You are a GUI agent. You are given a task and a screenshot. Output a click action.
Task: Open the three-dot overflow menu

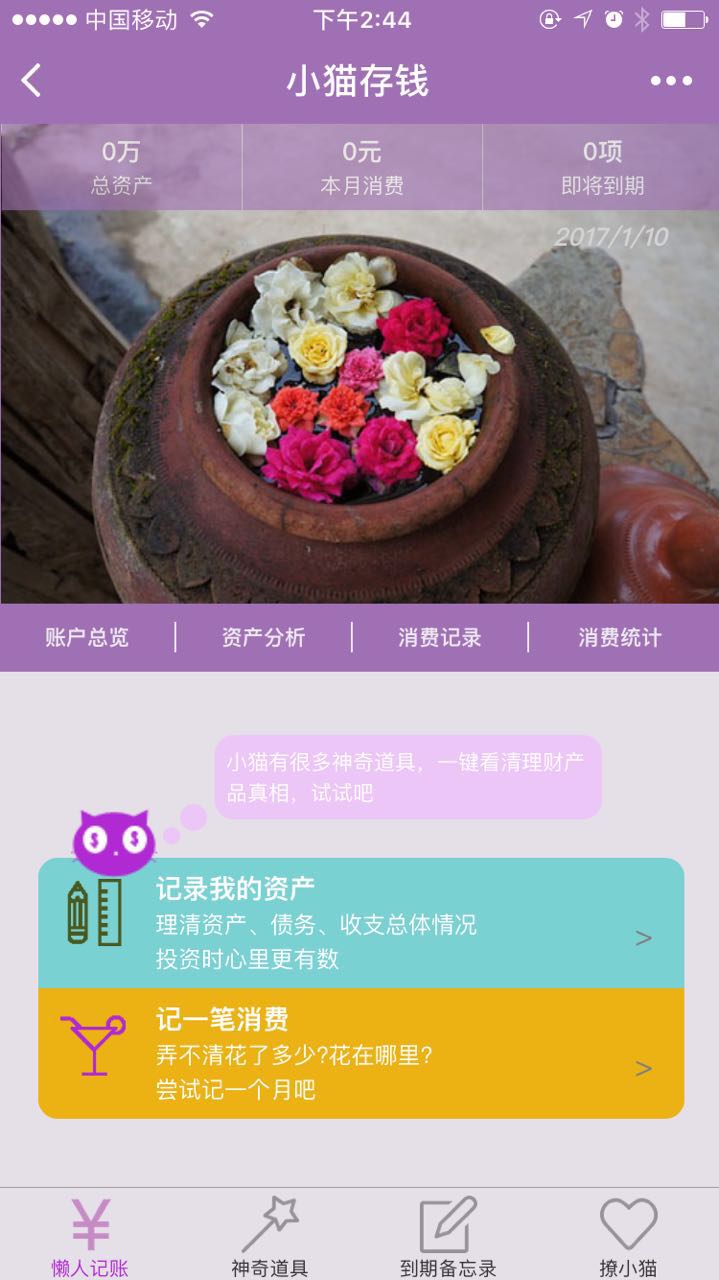pos(671,81)
